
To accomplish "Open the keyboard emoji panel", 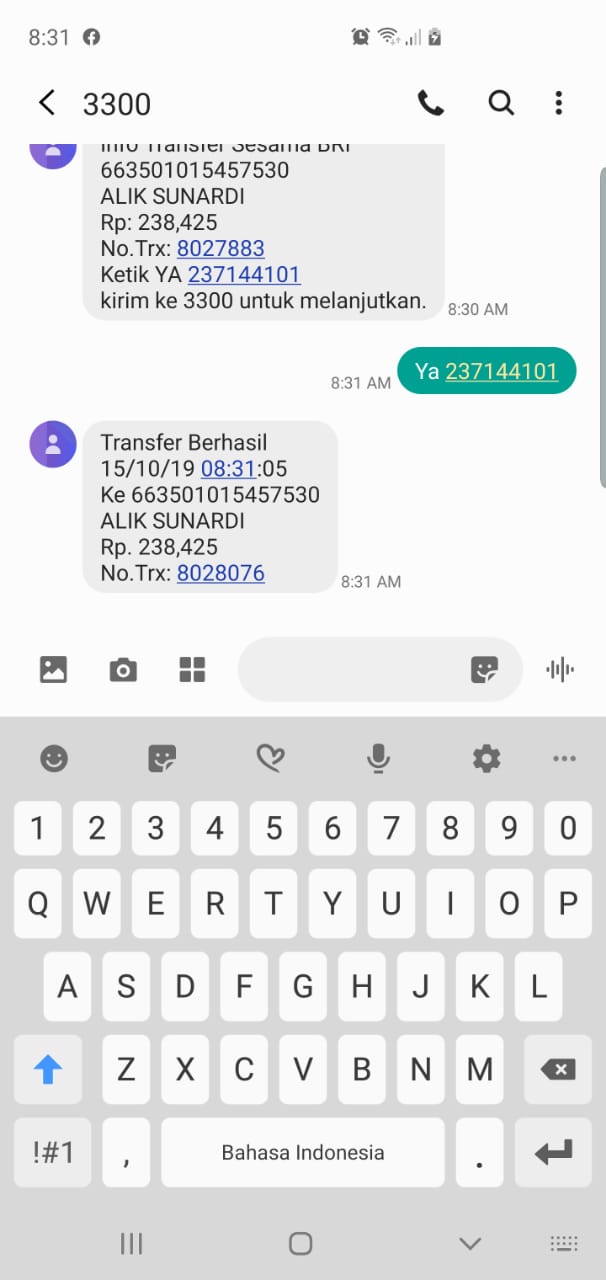I will 54,759.
